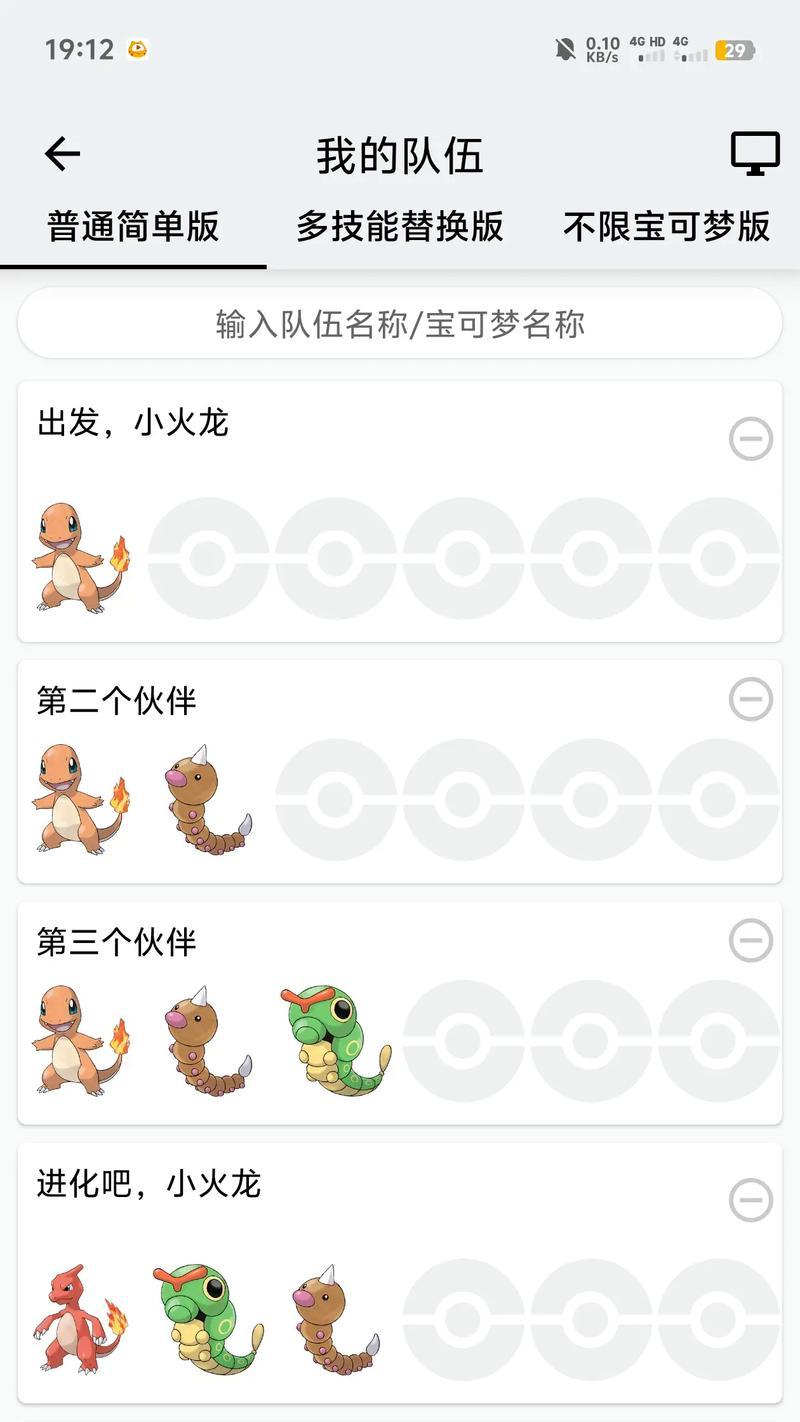Delete the 第二个伙伴 team
The width and height of the screenshot is (800, 1422).
pos(750,699)
